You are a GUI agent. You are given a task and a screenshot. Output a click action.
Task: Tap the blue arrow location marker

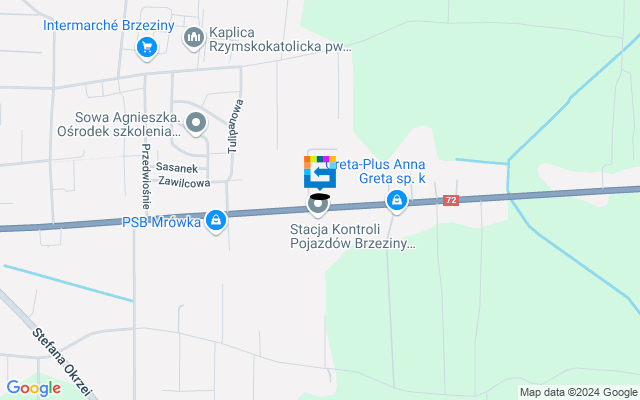point(319,174)
